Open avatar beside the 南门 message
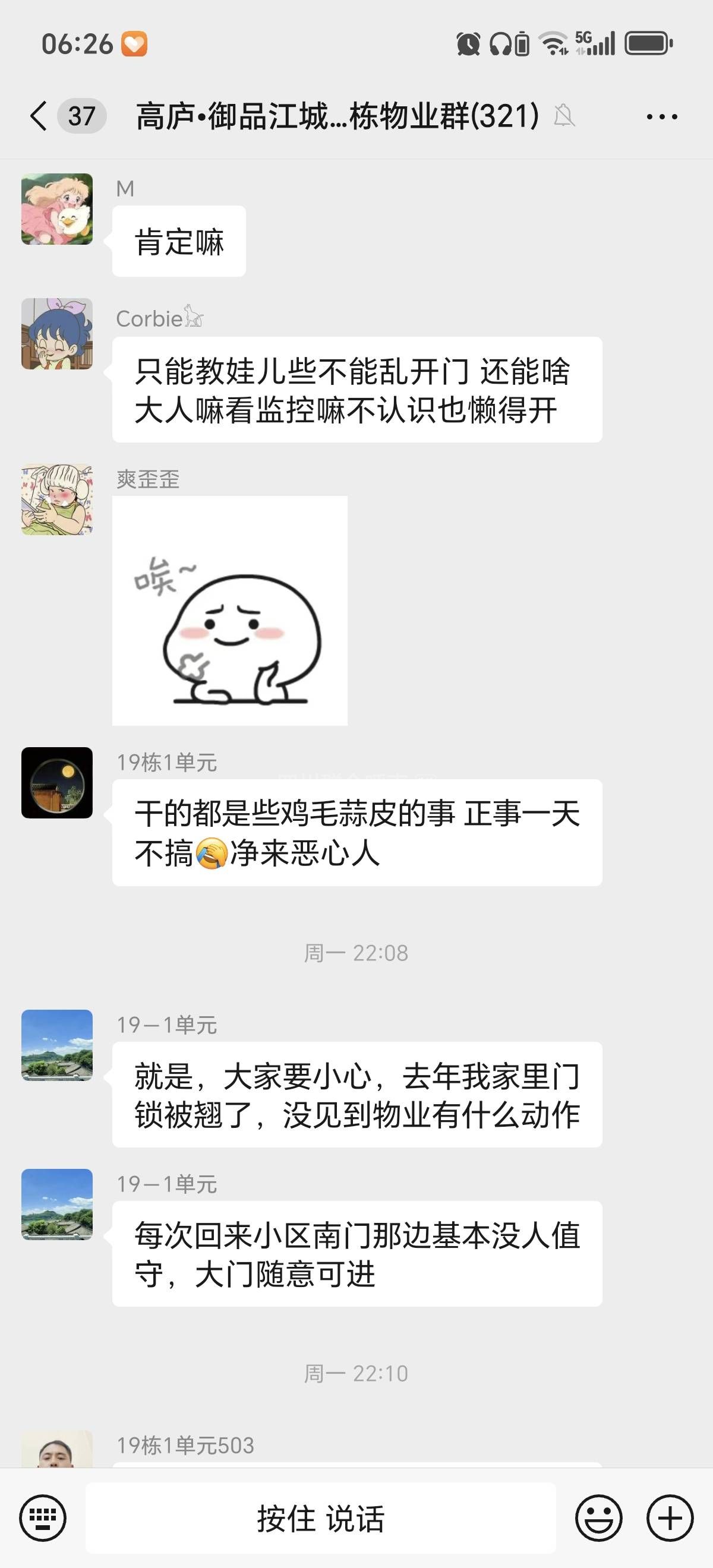 pyautogui.click(x=57, y=1205)
